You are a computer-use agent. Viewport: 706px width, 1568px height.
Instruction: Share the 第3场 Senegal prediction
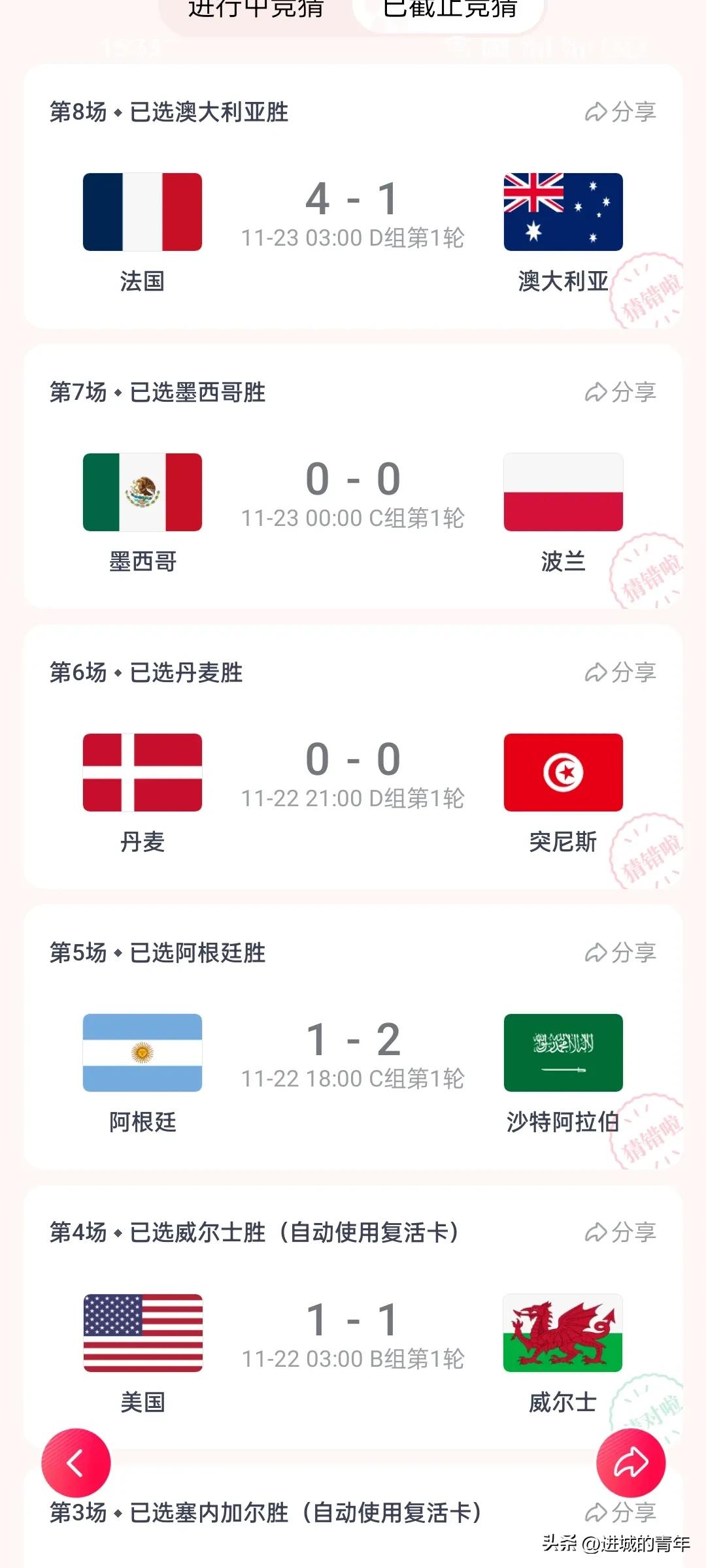tap(620, 1513)
